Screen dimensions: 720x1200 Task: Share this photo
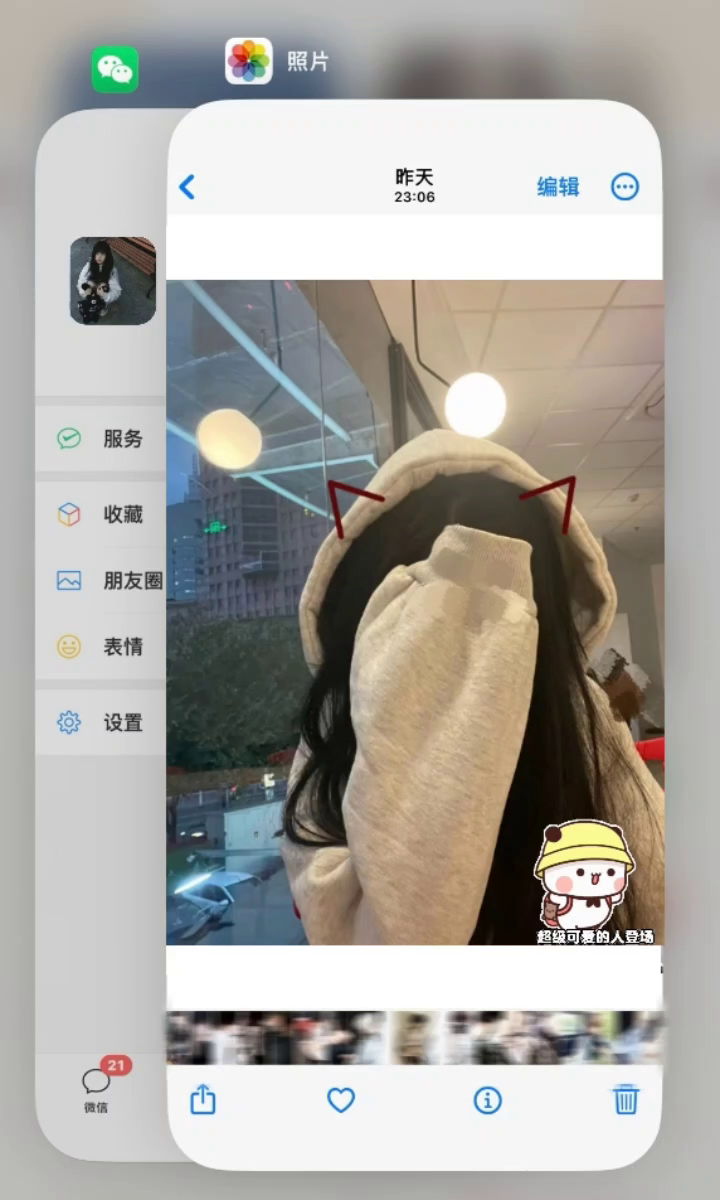click(x=203, y=1101)
